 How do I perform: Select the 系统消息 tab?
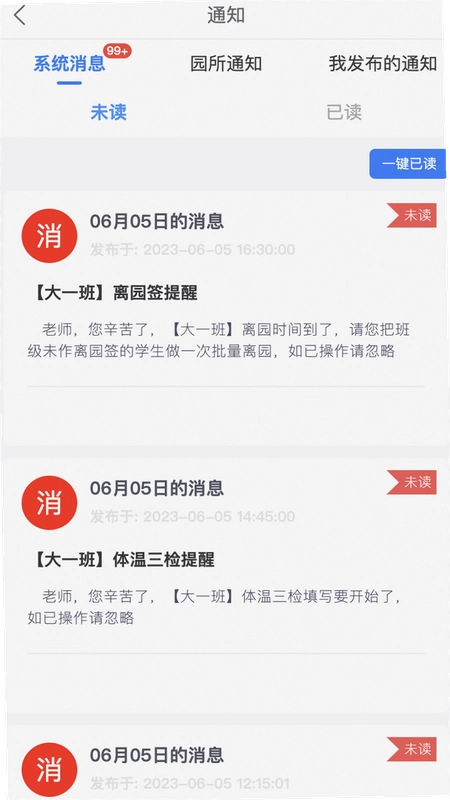coord(69,64)
